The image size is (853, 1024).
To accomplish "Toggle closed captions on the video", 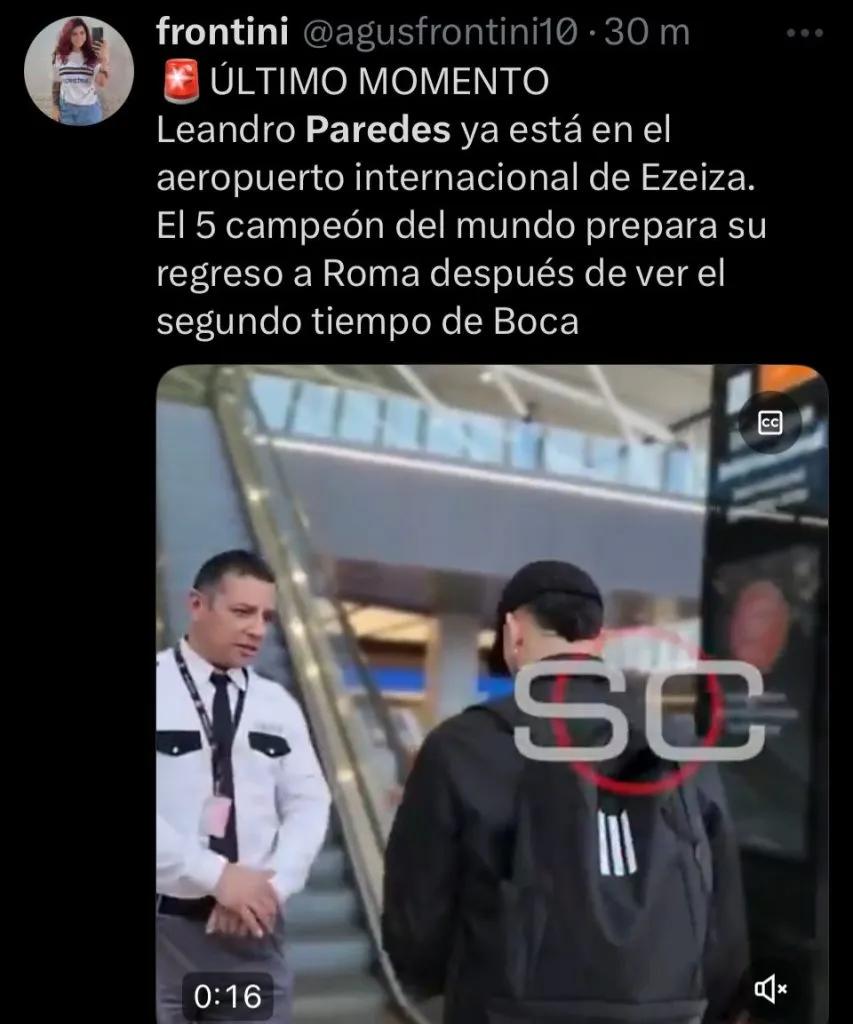I will pyautogui.click(x=769, y=423).
